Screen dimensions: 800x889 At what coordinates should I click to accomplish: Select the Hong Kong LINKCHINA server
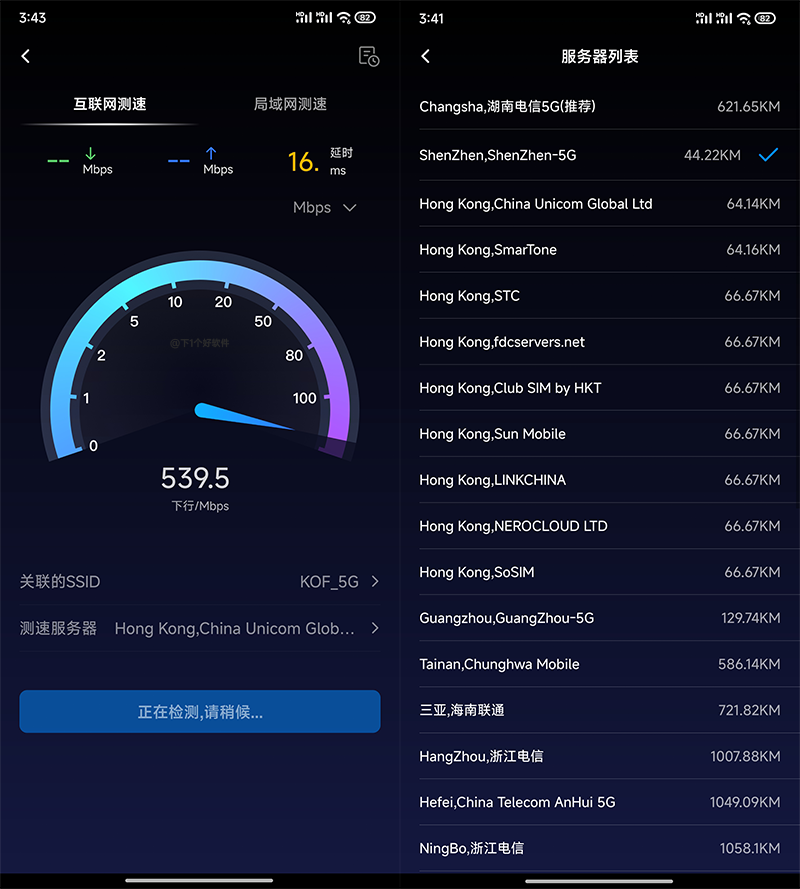click(599, 480)
